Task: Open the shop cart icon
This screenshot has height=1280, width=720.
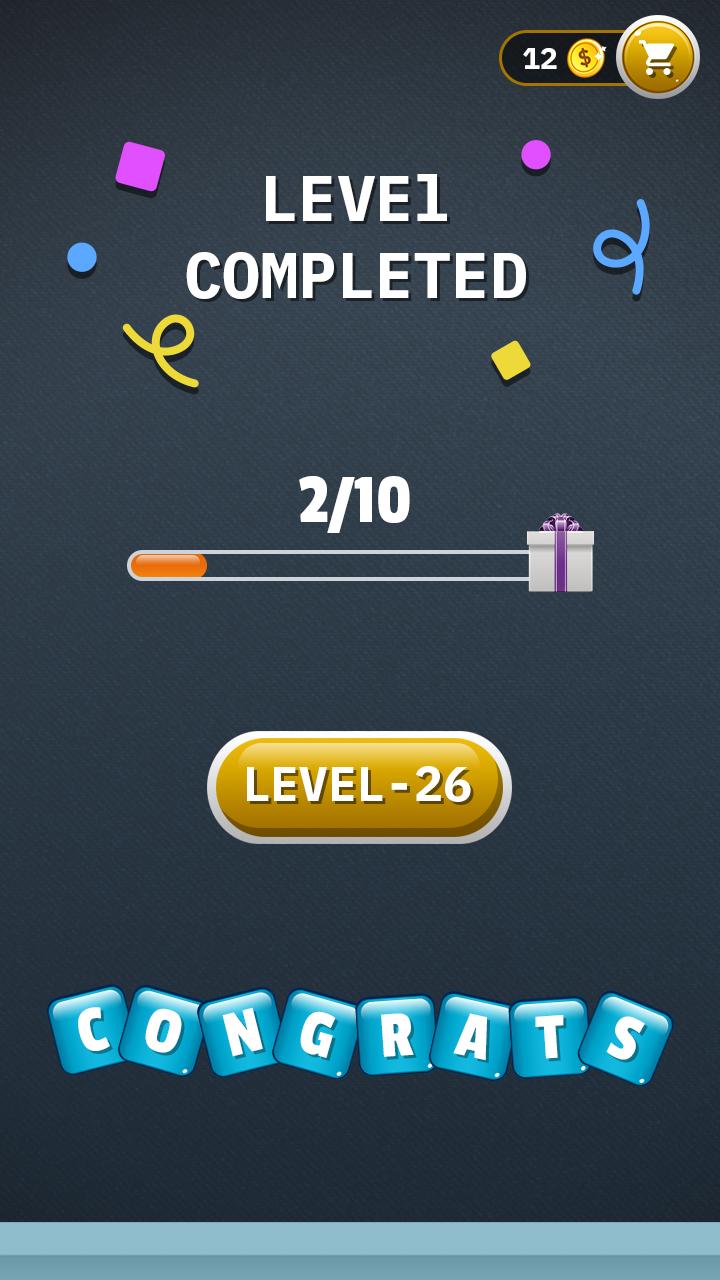Action: (x=658, y=57)
